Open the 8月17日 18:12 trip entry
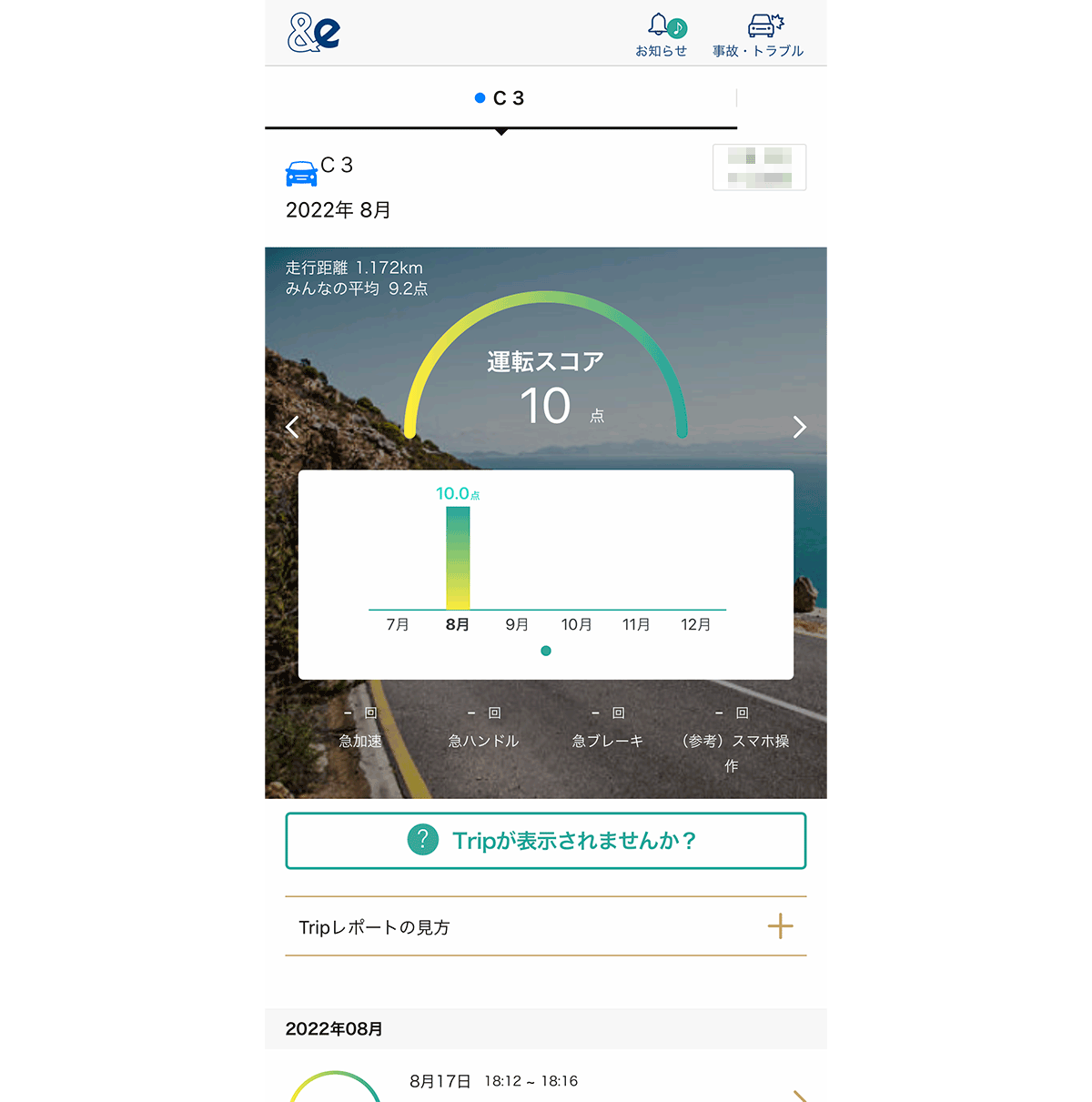The height and width of the screenshot is (1102, 1092). (546, 1083)
